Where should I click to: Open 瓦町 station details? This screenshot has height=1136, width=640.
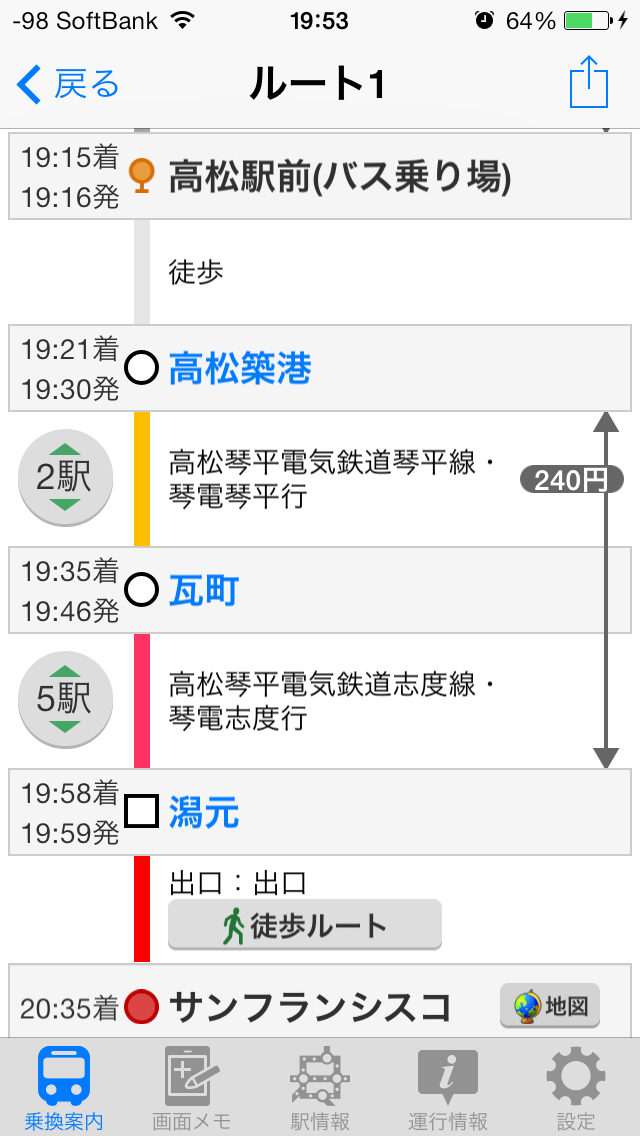point(204,591)
